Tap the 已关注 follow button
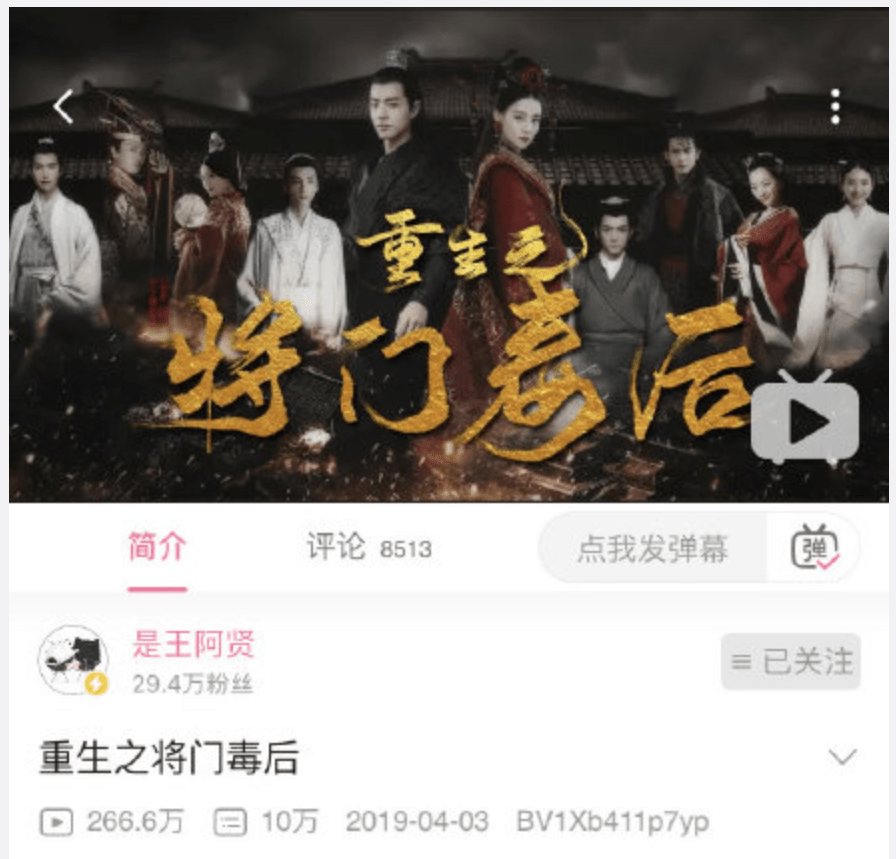Image resolution: width=896 pixels, height=859 pixels. coord(792,661)
